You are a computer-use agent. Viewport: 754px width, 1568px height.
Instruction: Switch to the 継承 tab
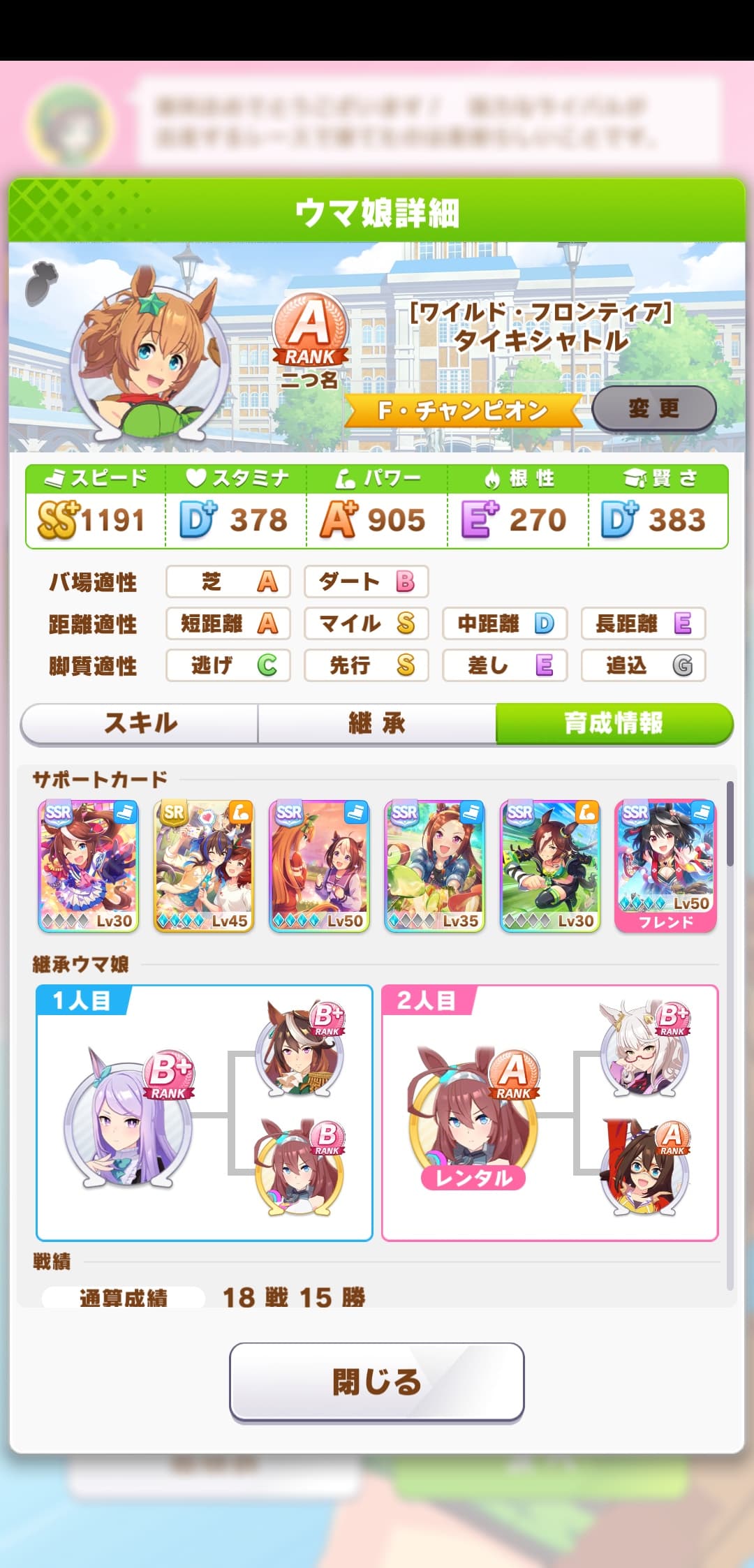pyautogui.click(x=376, y=724)
